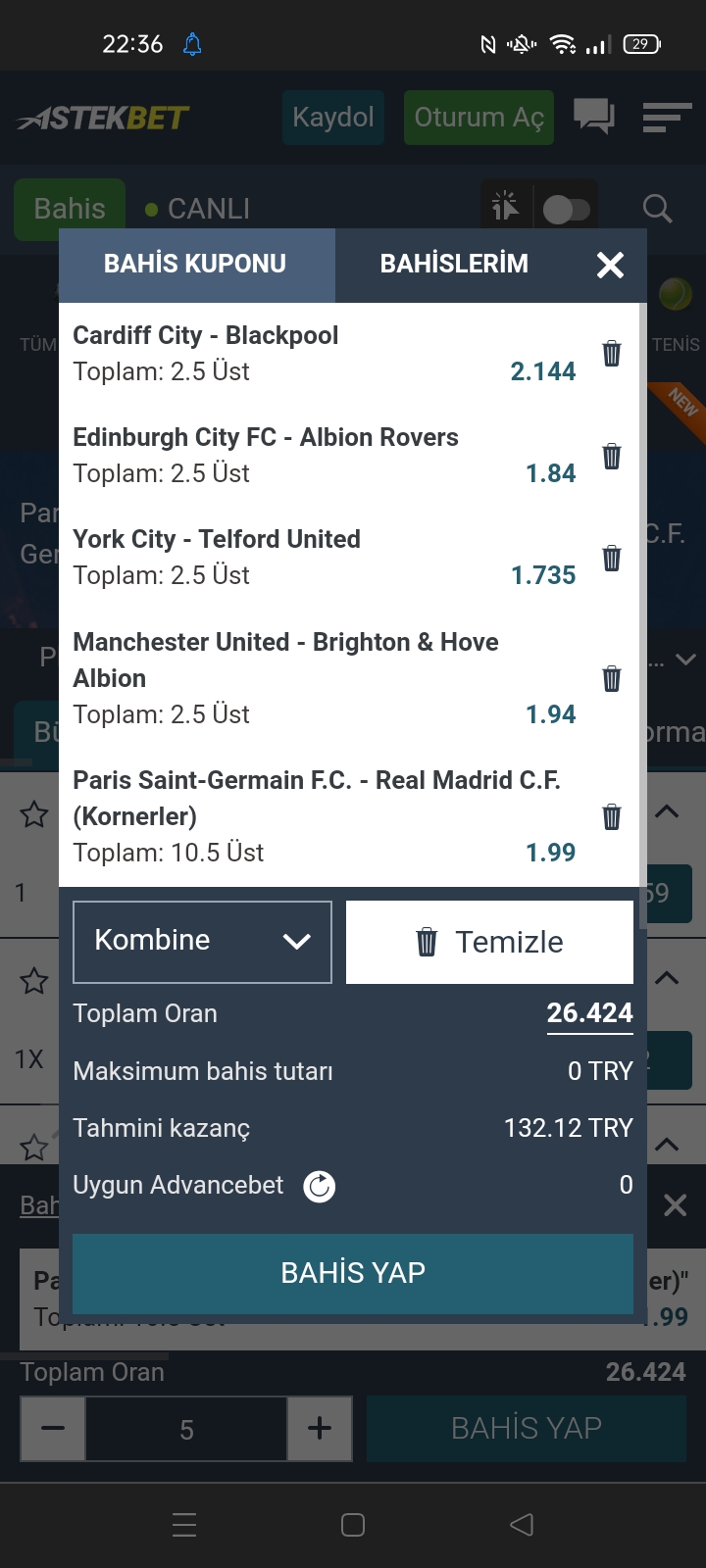Delete the Paris Saint-Germain - Real Madrid corners bet

tap(612, 815)
